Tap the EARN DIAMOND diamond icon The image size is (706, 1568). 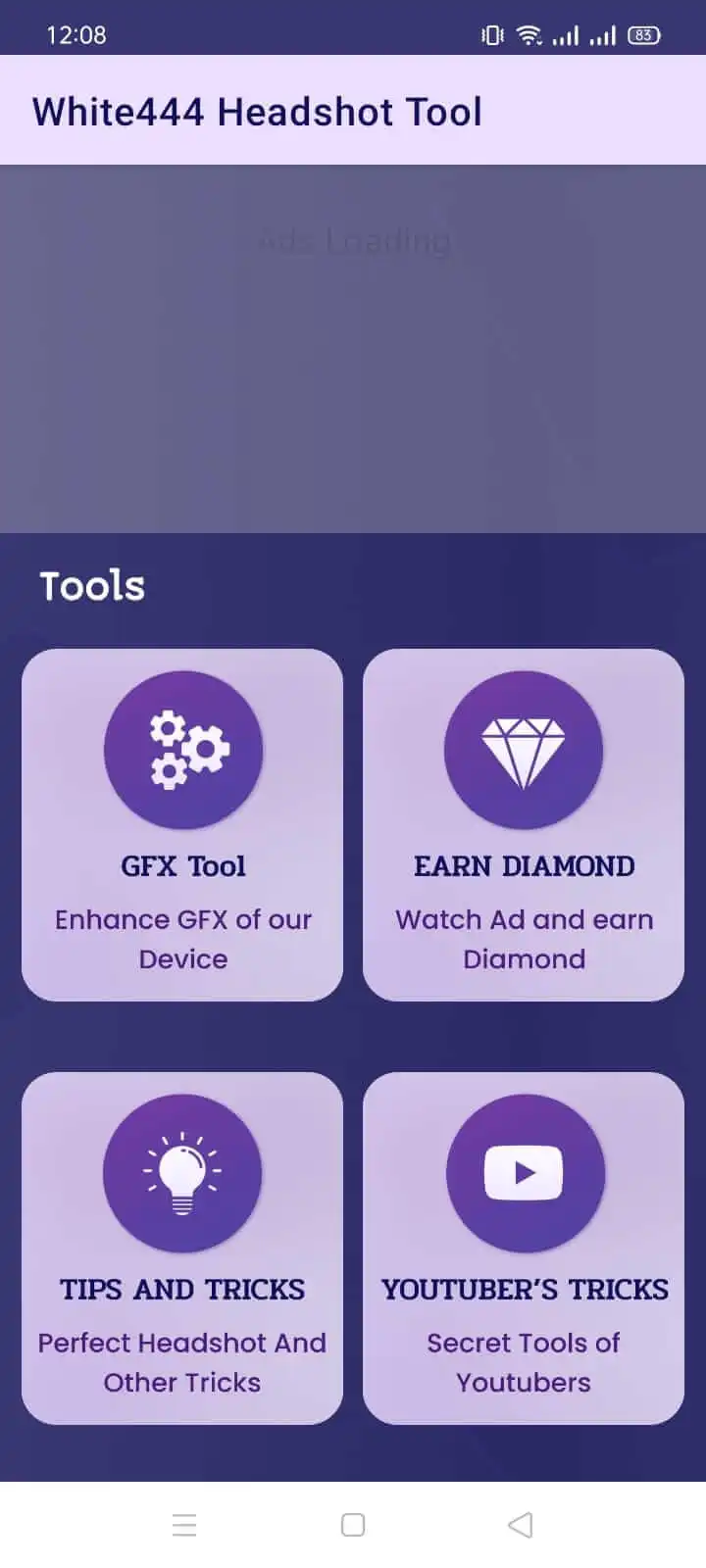coord(524,749)
